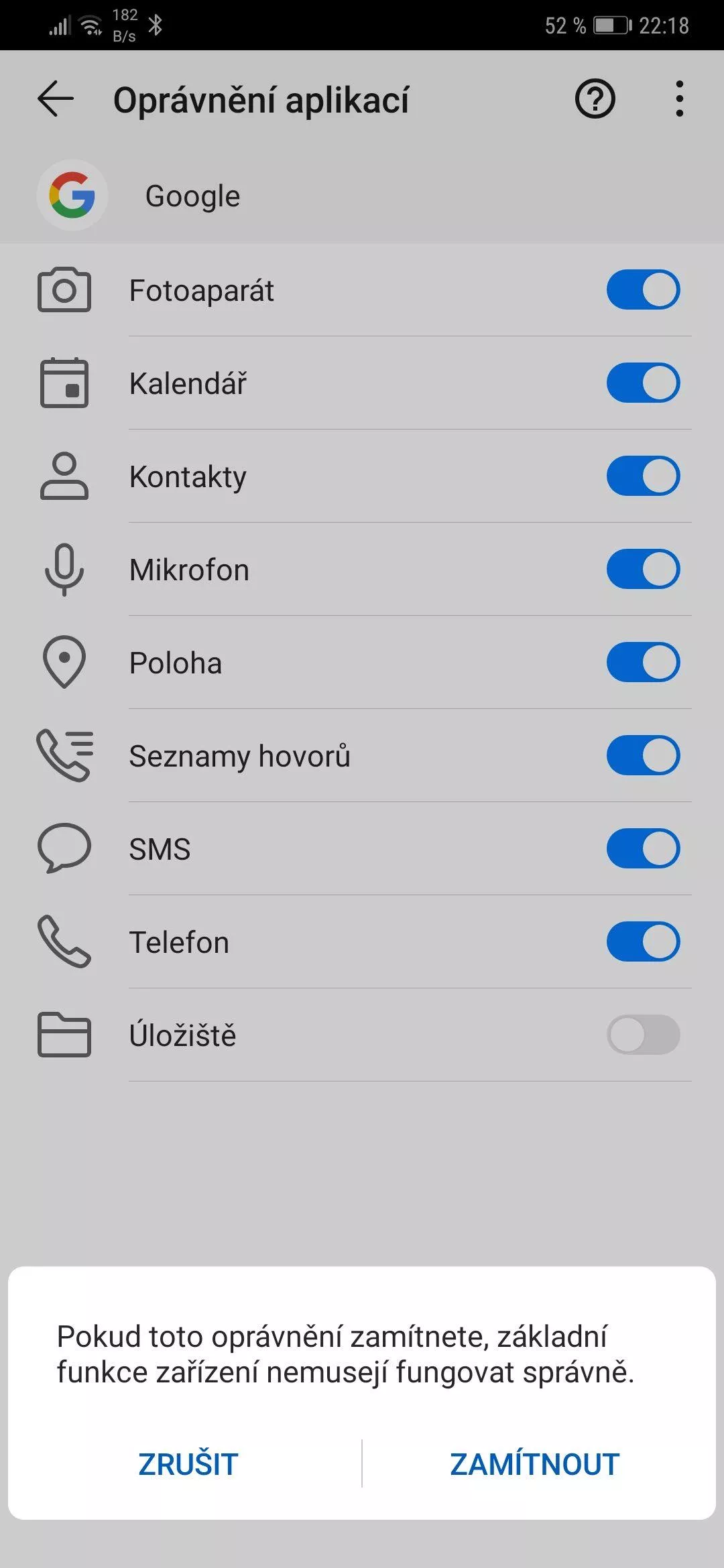Image resolution: width=724 pixels, height=1568 pixels.
Task: Open the three-dot overflow menu
Action: pyautogui.click(x=680, y=99)
